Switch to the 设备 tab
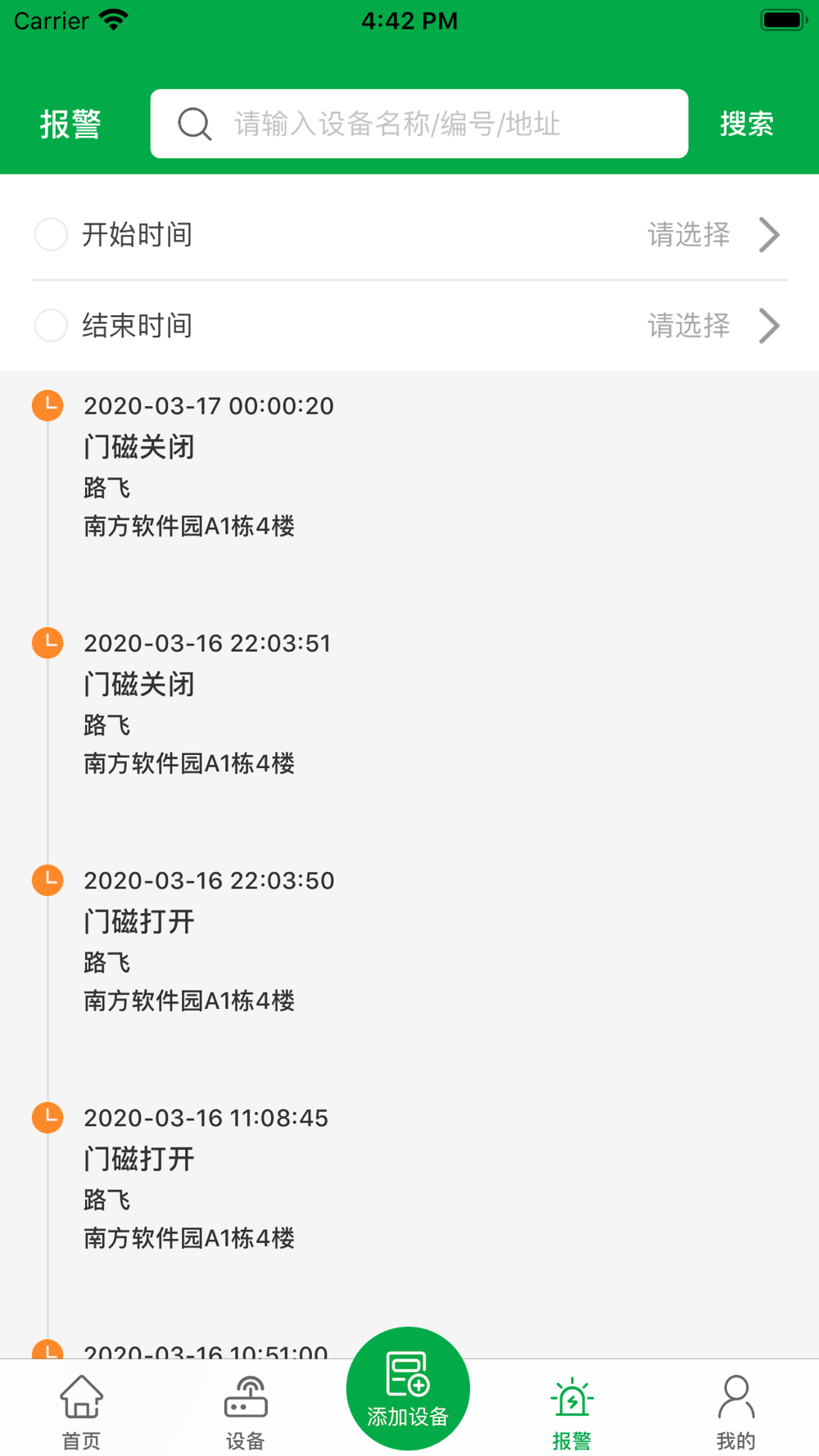This screenshot has height=1456, width=819. (246, 1412)
